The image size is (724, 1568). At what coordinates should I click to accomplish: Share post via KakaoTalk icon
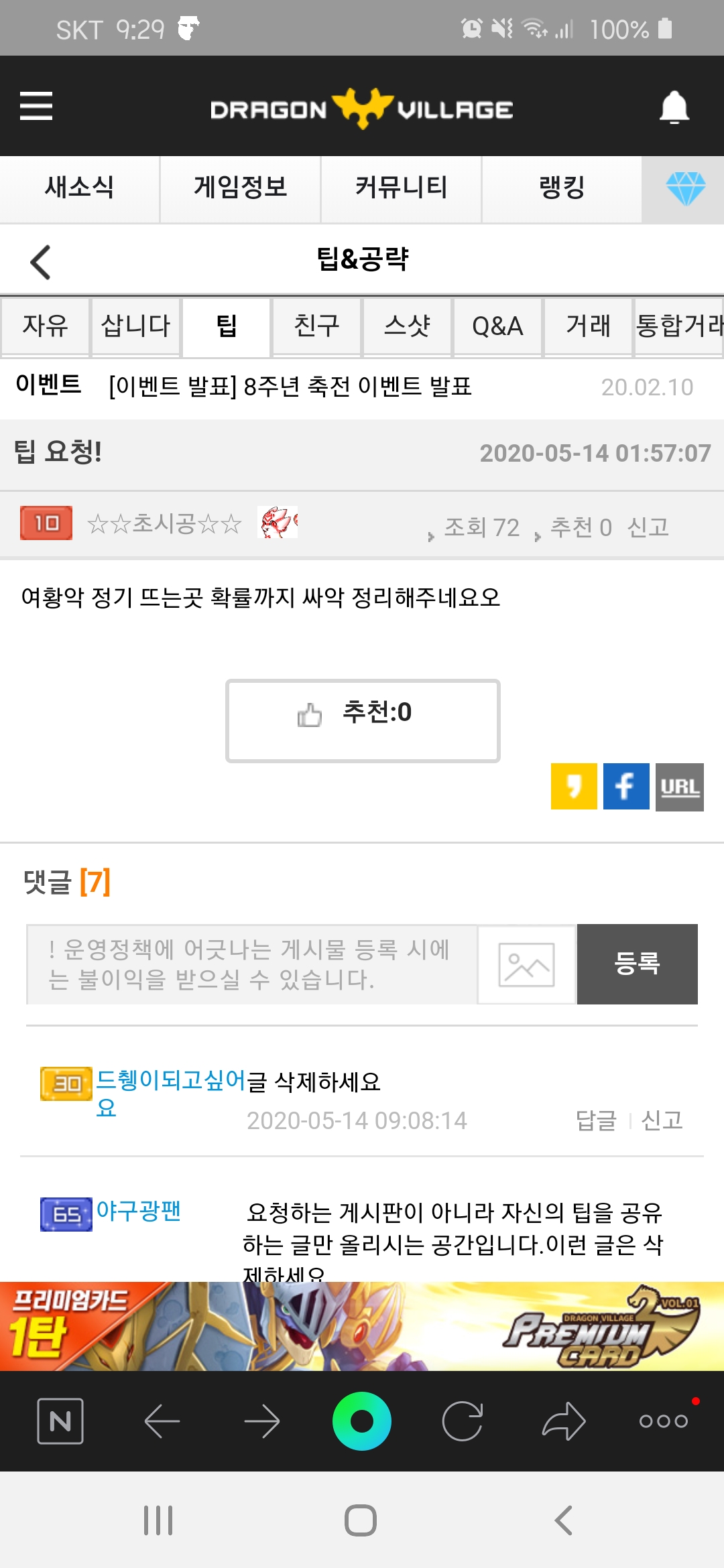pyautogui.click(x=574, y=787)
